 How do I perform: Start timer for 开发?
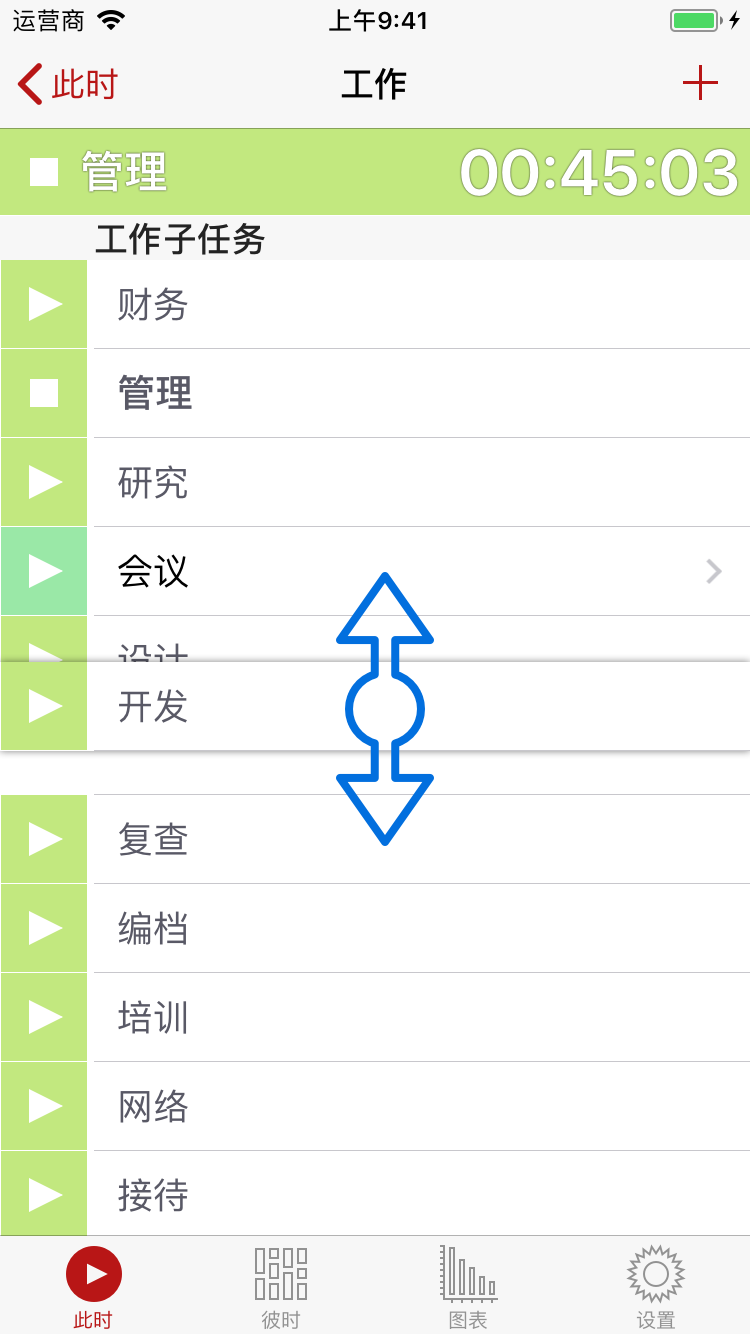(44, 706)
